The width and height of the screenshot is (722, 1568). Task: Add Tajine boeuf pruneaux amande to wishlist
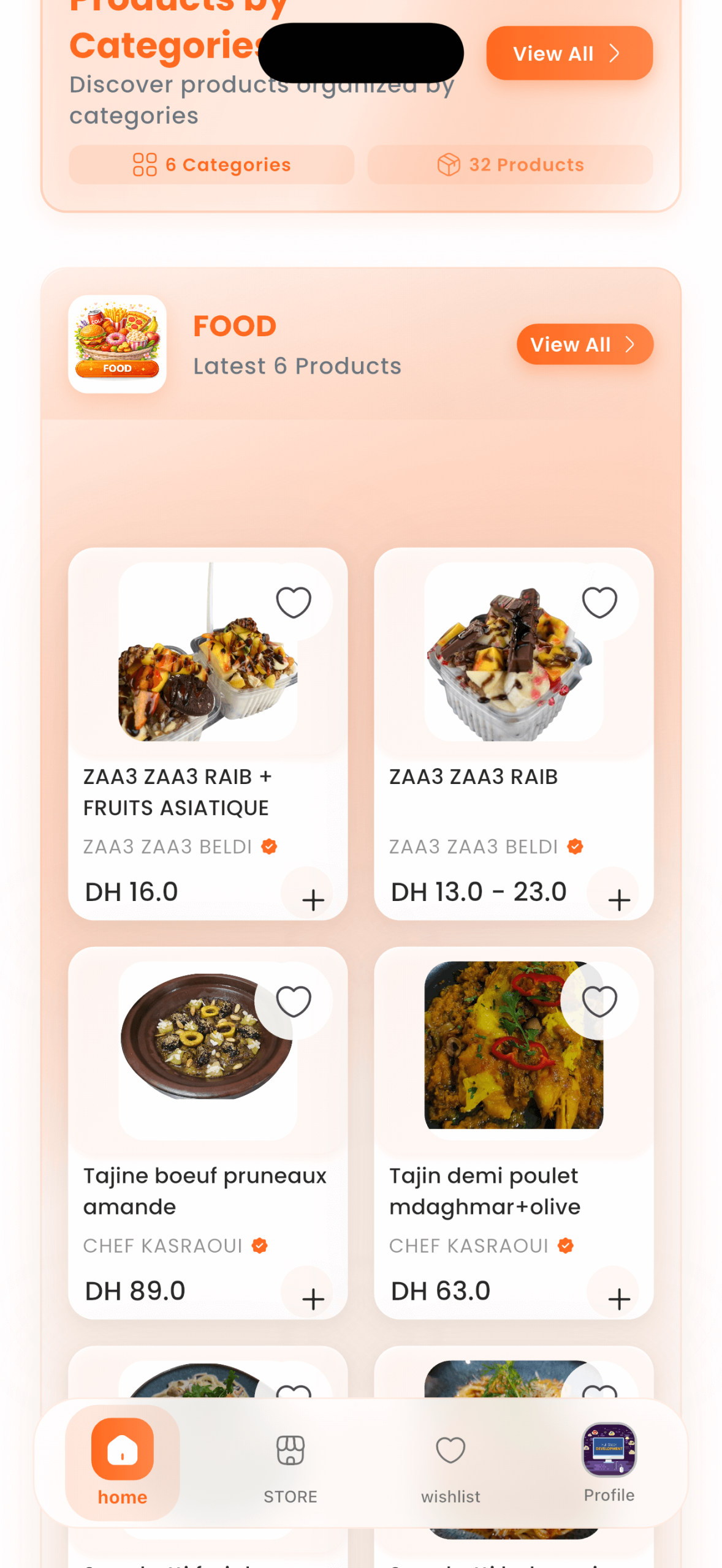(x=294, y=1001)
